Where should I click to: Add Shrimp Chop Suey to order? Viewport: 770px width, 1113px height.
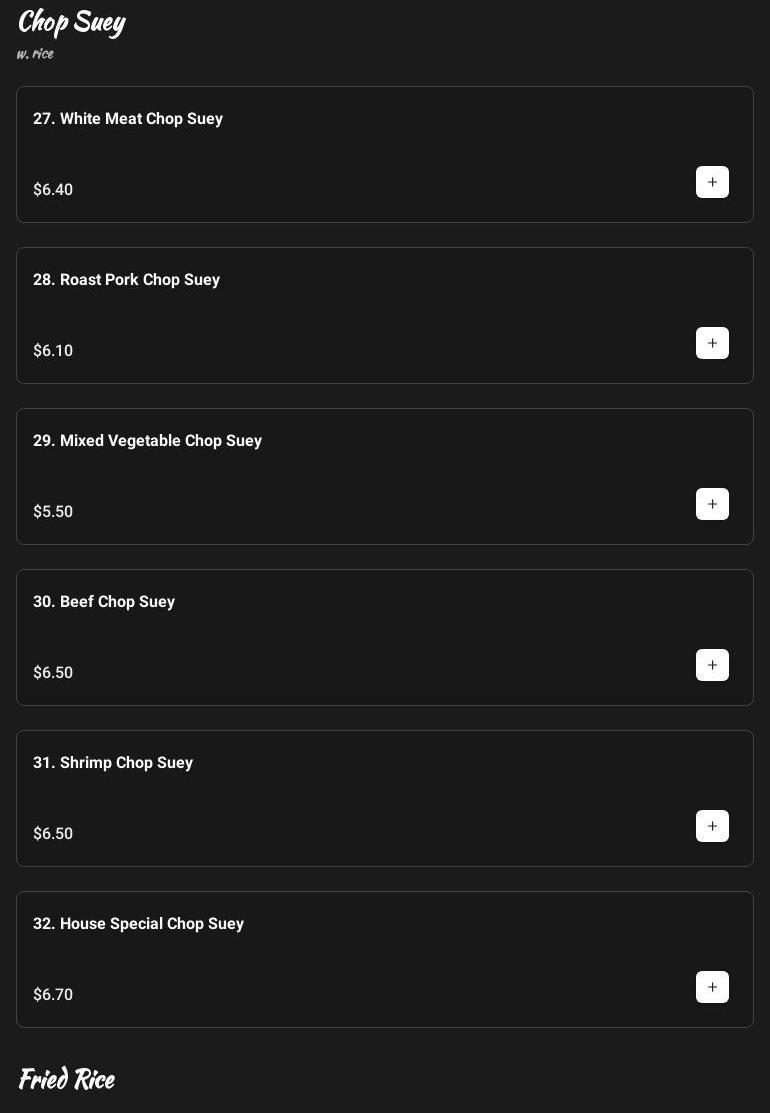(x=712, y=826)
